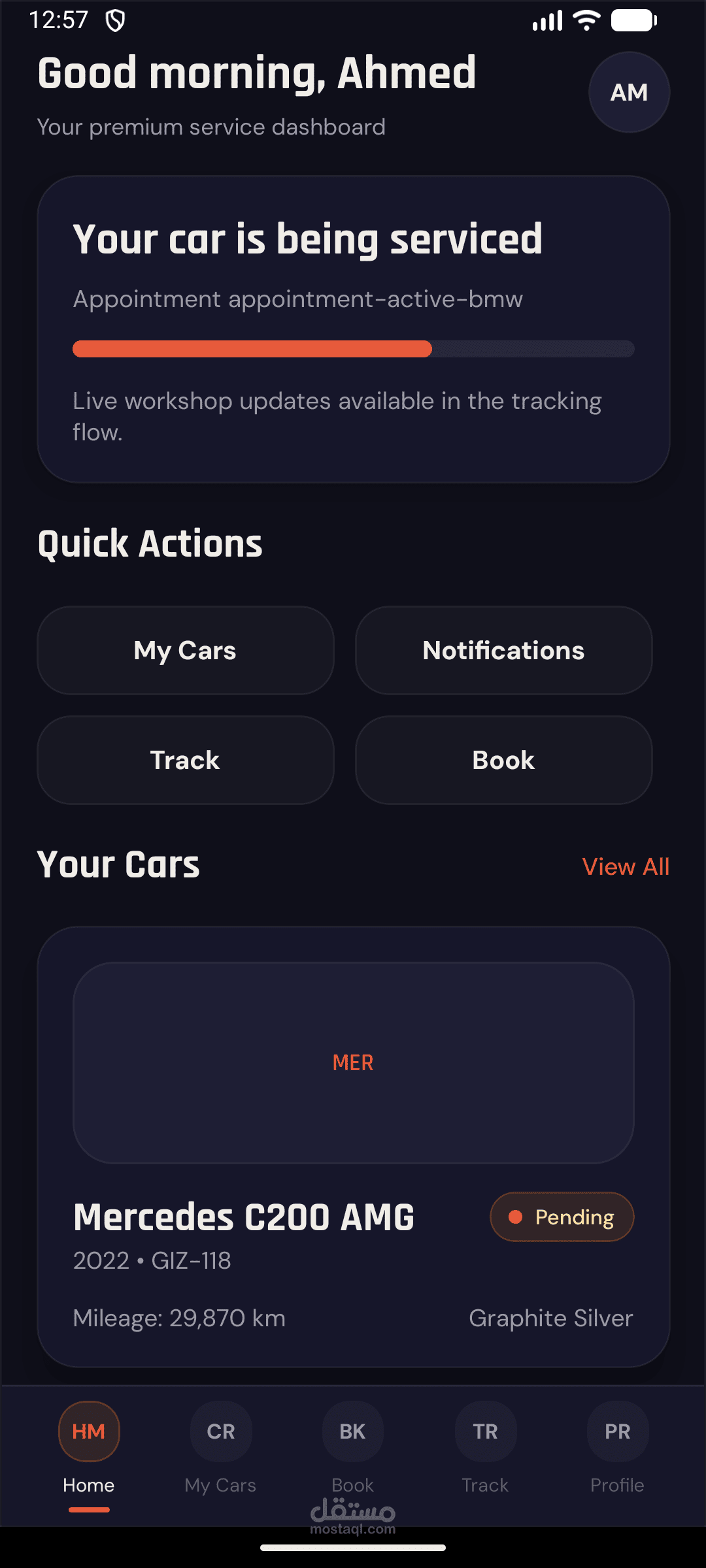Image resolution: width=706 pixels, height=1568 pixels.
Task: Select the Home tab label
Action: (89, 1484)
